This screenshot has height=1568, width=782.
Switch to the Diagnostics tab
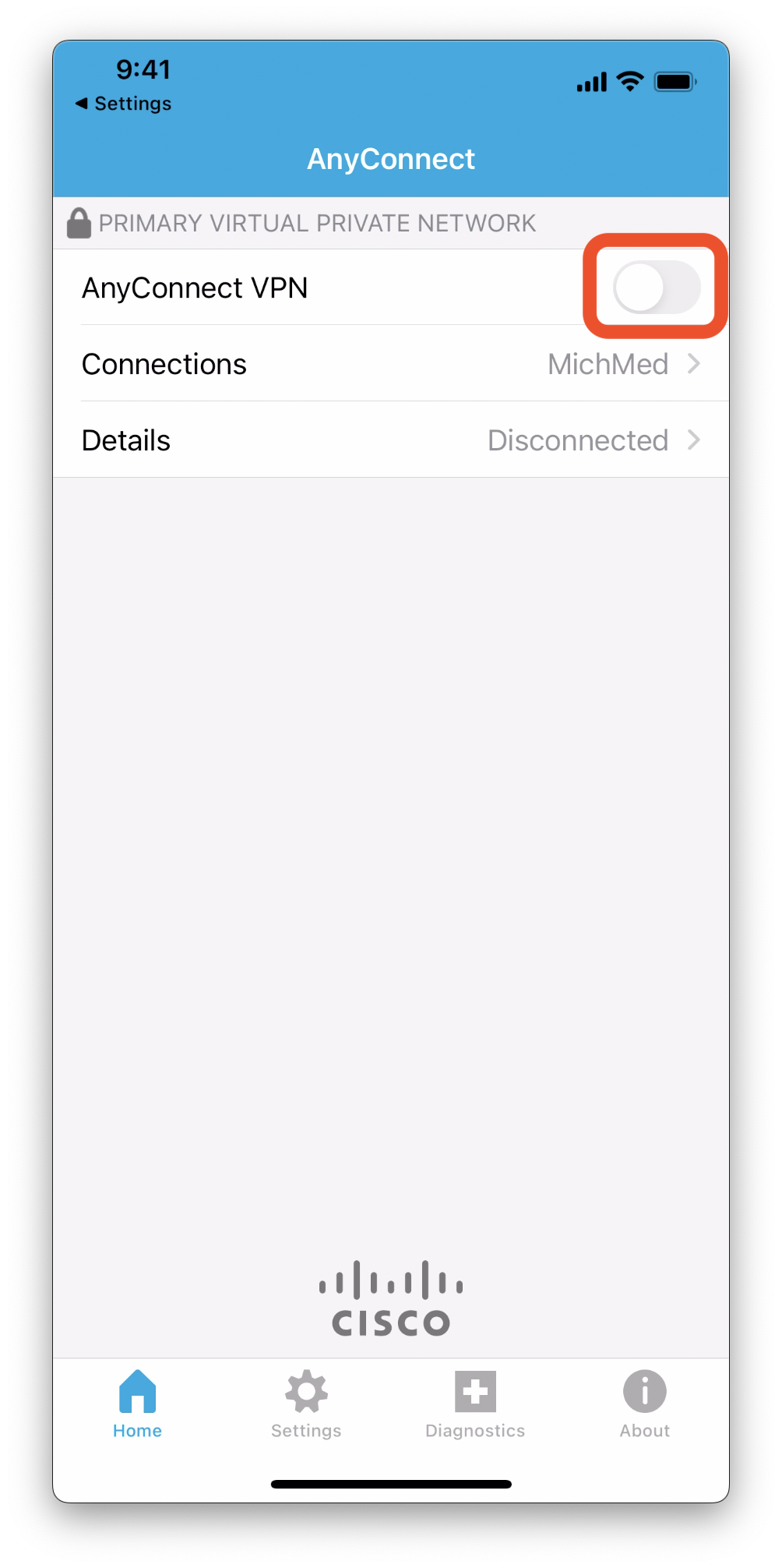click(x=475, y=1404)
